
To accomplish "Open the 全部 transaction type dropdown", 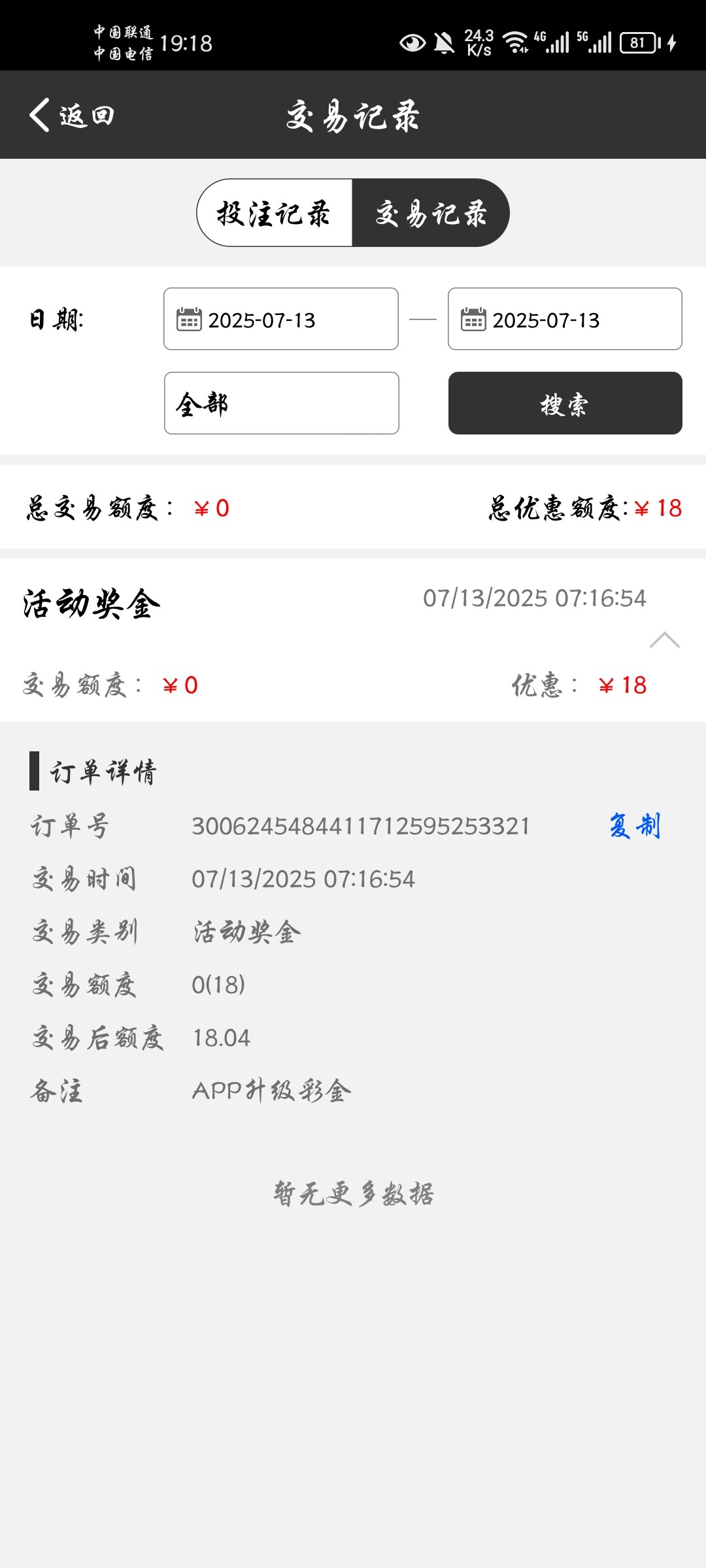I will click(281, 404).
